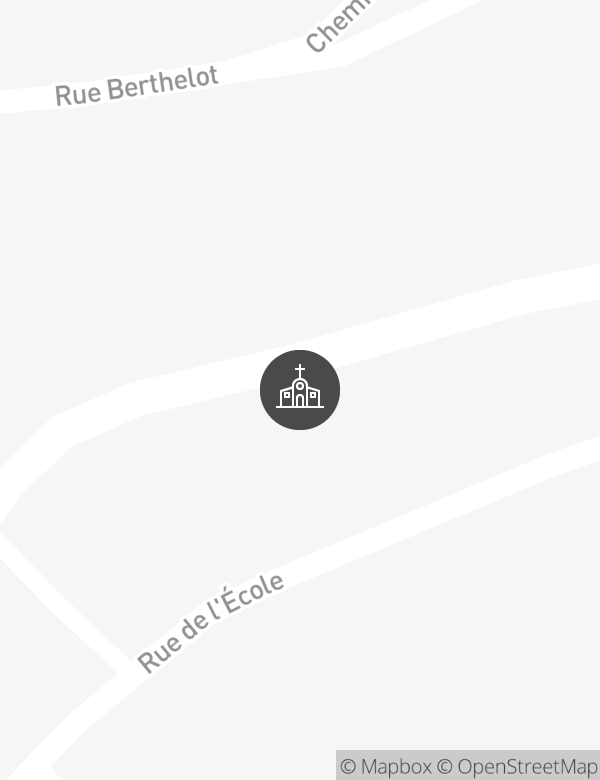Tap the church marker on the map
Screen dimensions: 600x780
[300, 390]
